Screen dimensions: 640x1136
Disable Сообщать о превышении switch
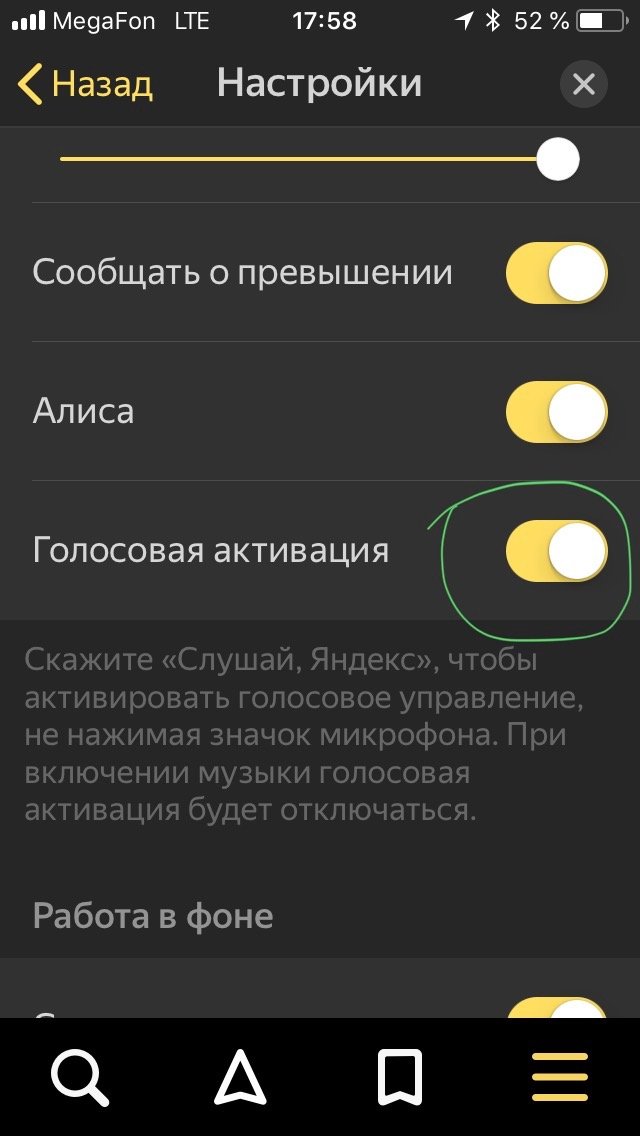556,273
